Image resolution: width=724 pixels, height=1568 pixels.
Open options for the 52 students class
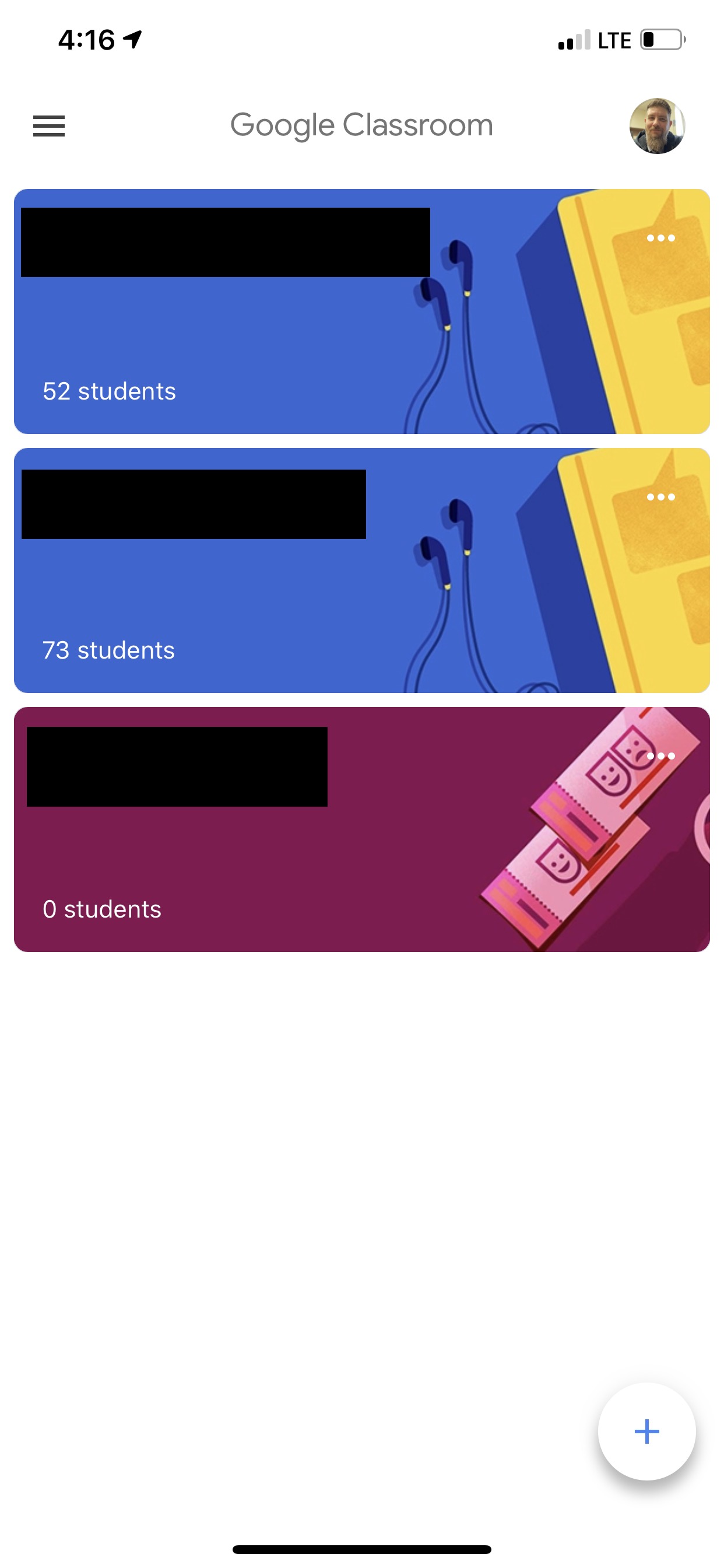pos(660,238)
